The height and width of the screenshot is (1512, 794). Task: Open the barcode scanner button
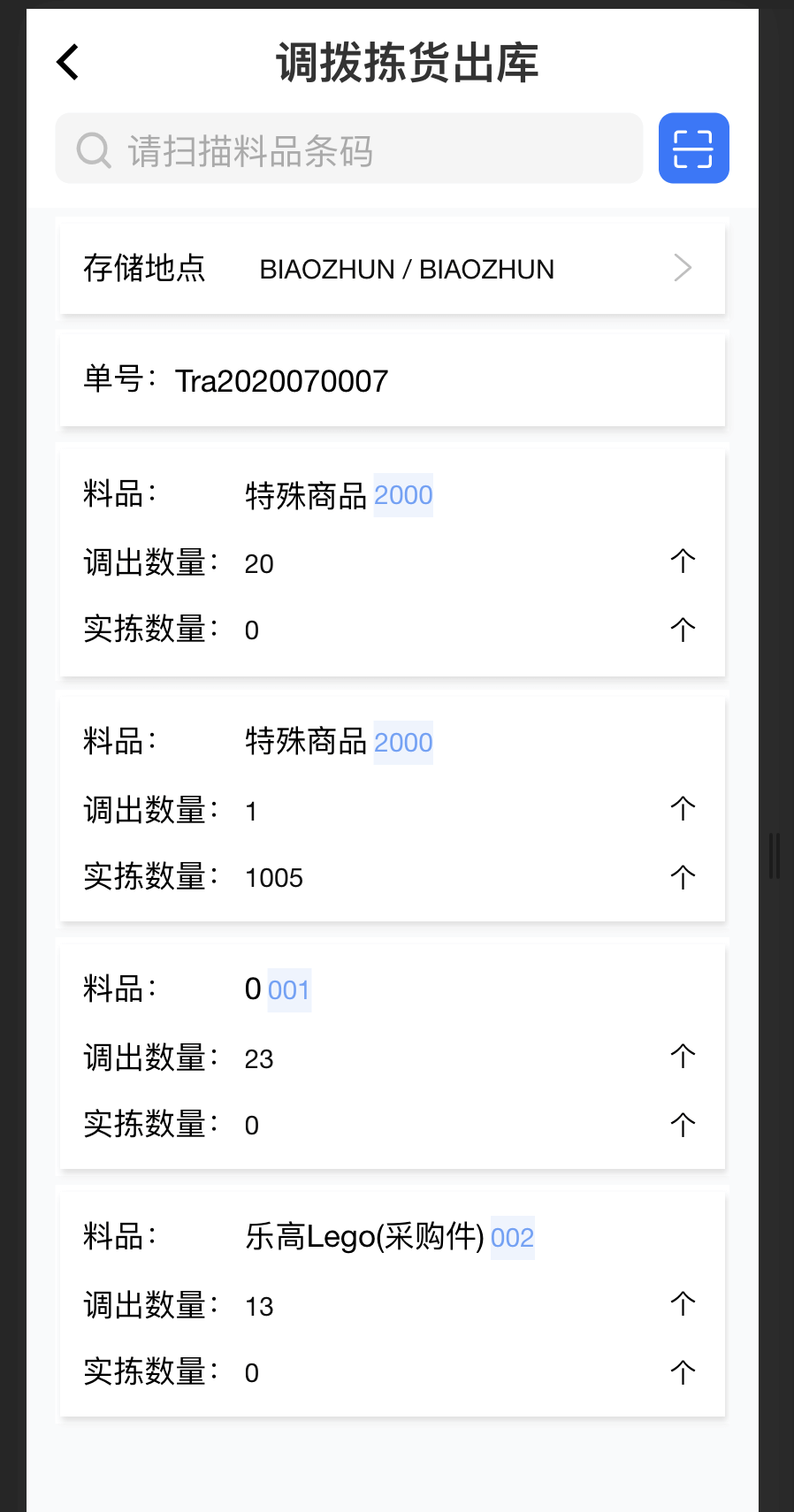point(693,149)
